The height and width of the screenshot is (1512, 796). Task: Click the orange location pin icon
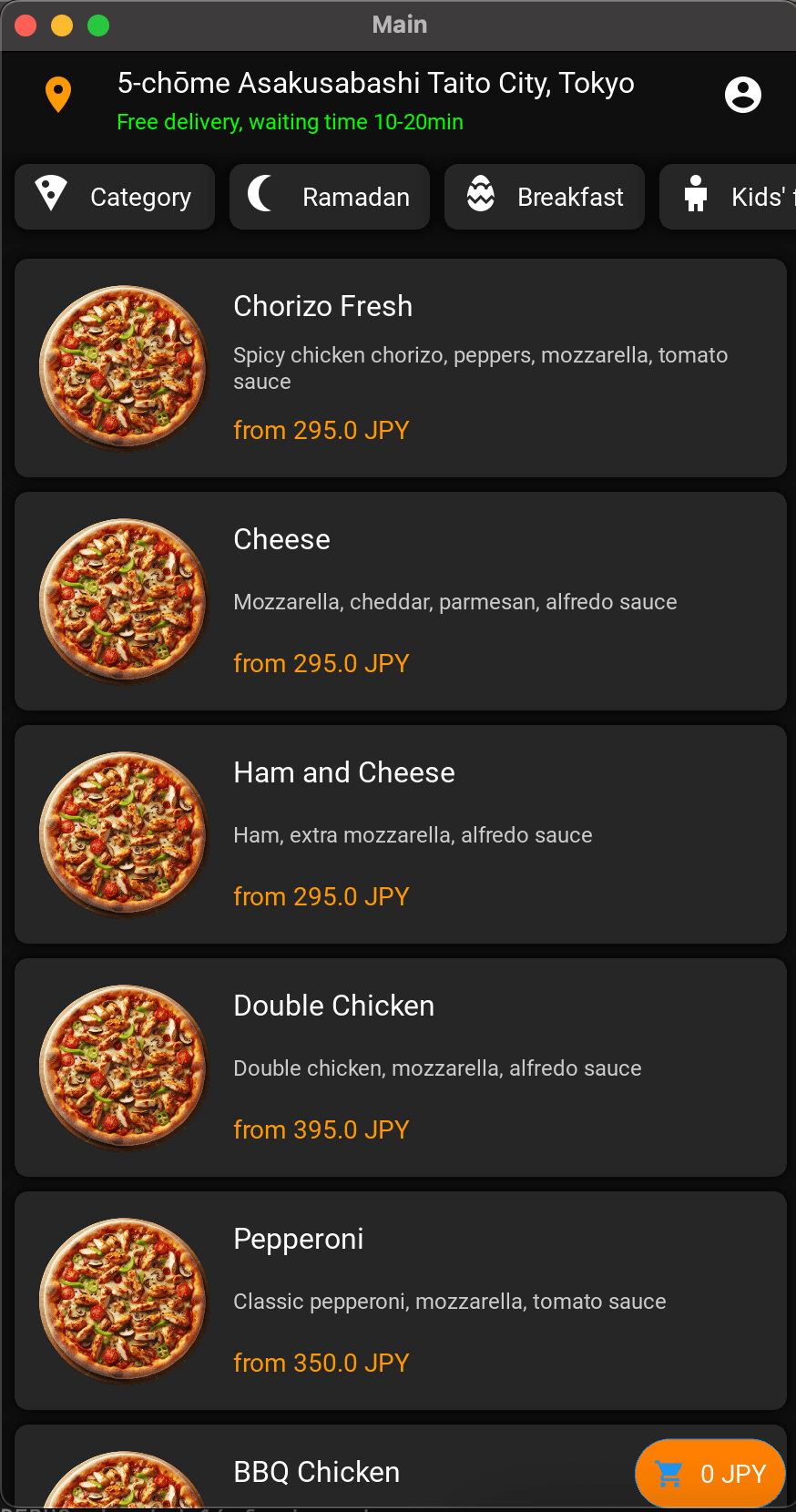click(58, 94)
